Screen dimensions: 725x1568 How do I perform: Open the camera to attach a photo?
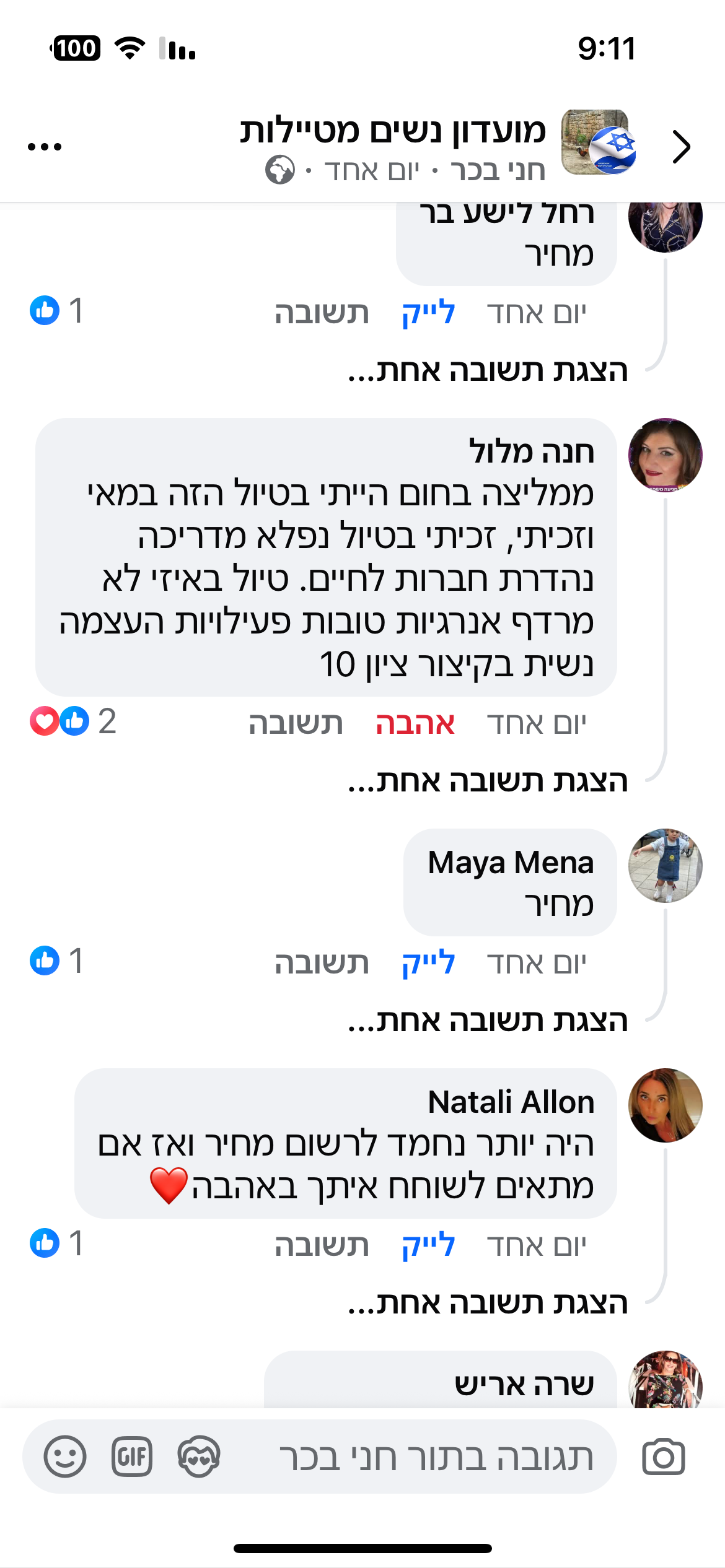[663, 1457]
